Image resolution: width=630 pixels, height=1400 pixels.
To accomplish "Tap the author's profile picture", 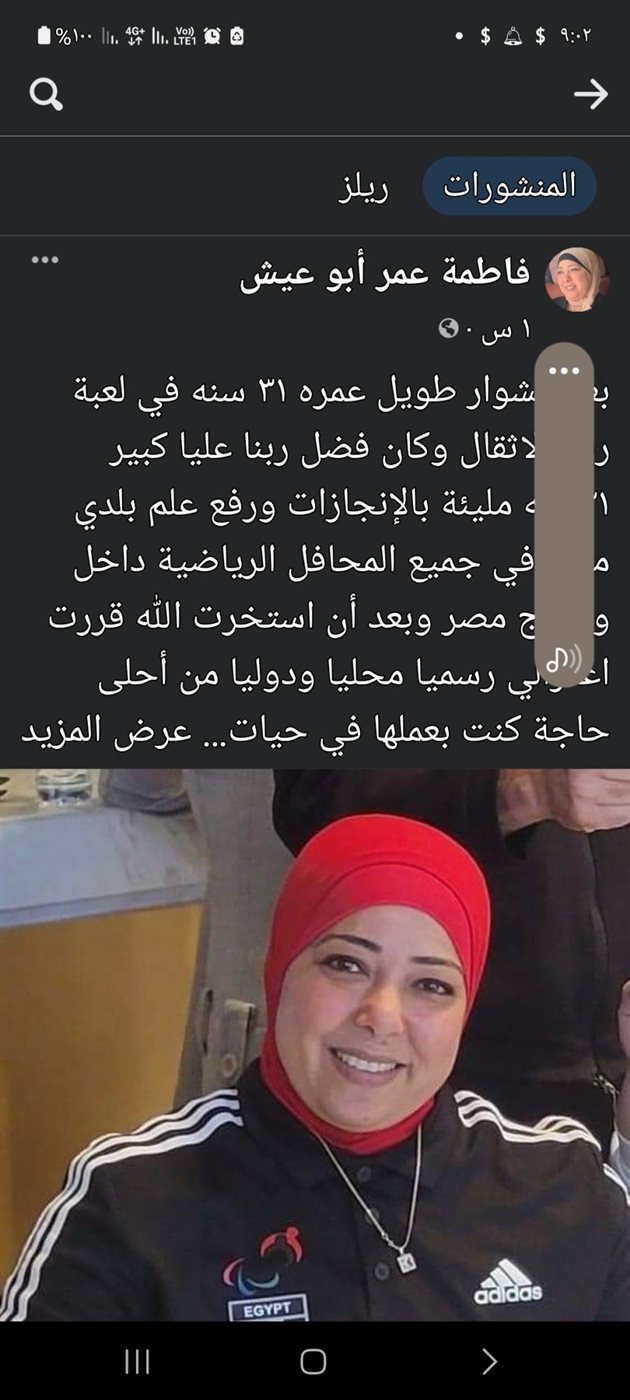I will 576,279.
